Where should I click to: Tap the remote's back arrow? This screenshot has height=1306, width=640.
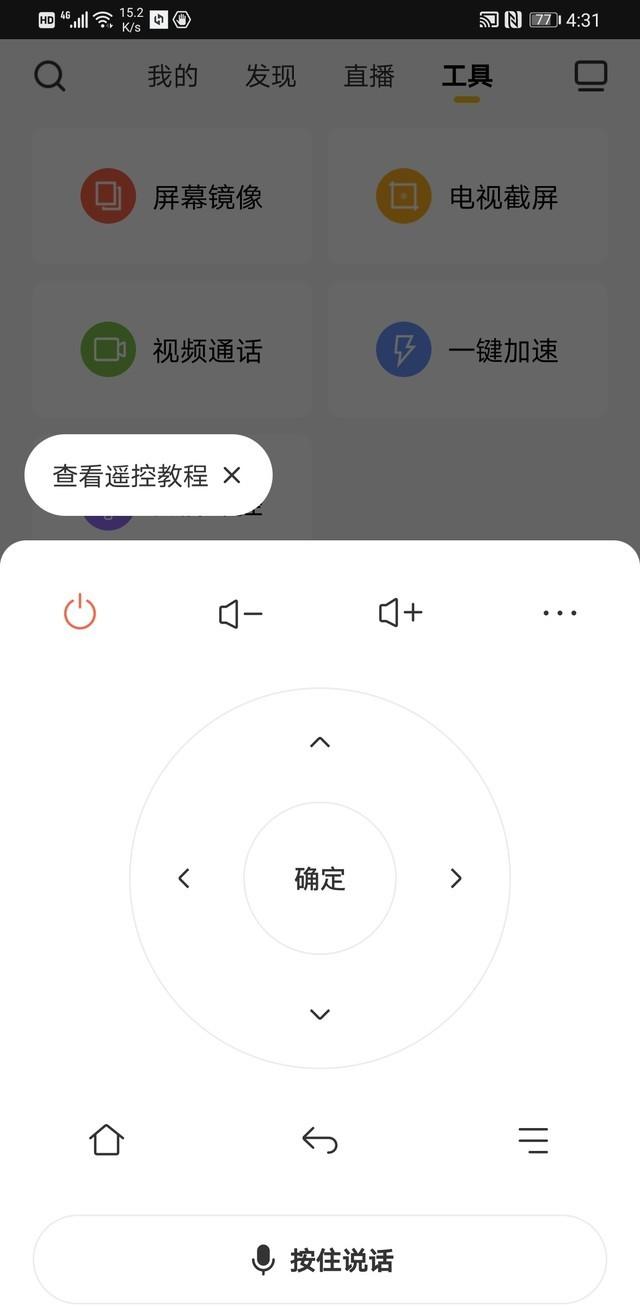[320, 1140]
